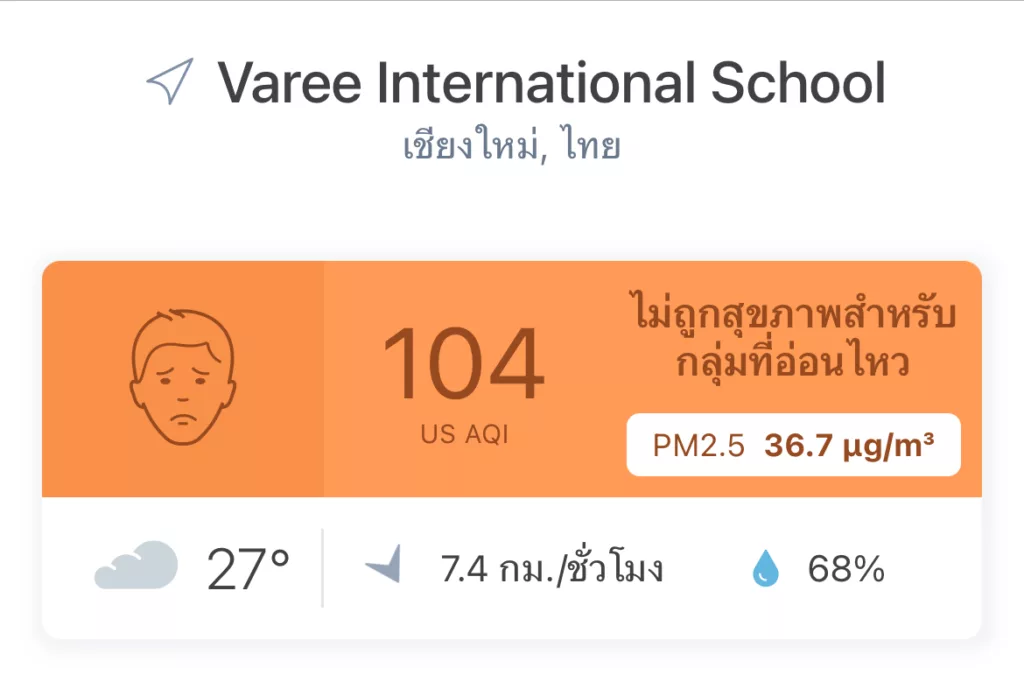This screenshot has width=1024, height=675.
Task: Open the 104 US AQI air quality card
Action: click(463, 380)
